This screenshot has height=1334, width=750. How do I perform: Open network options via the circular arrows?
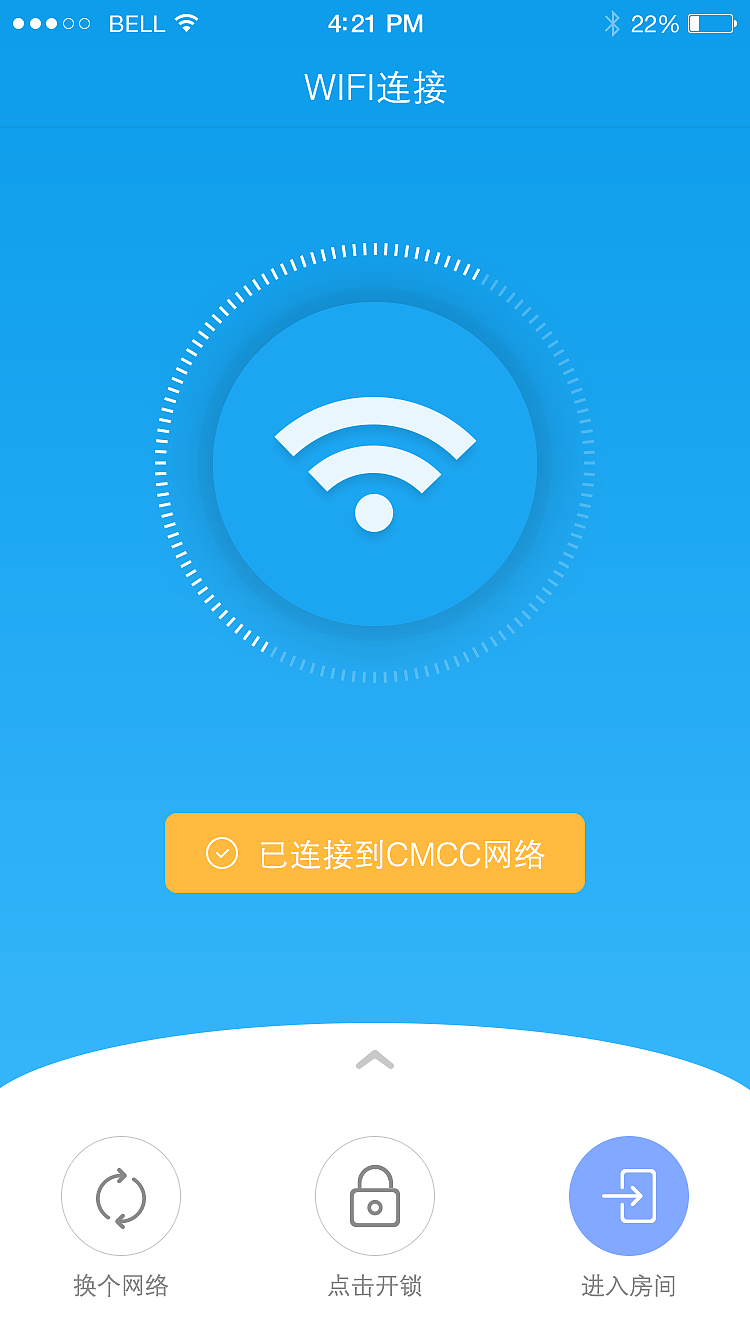point(120,1195)
